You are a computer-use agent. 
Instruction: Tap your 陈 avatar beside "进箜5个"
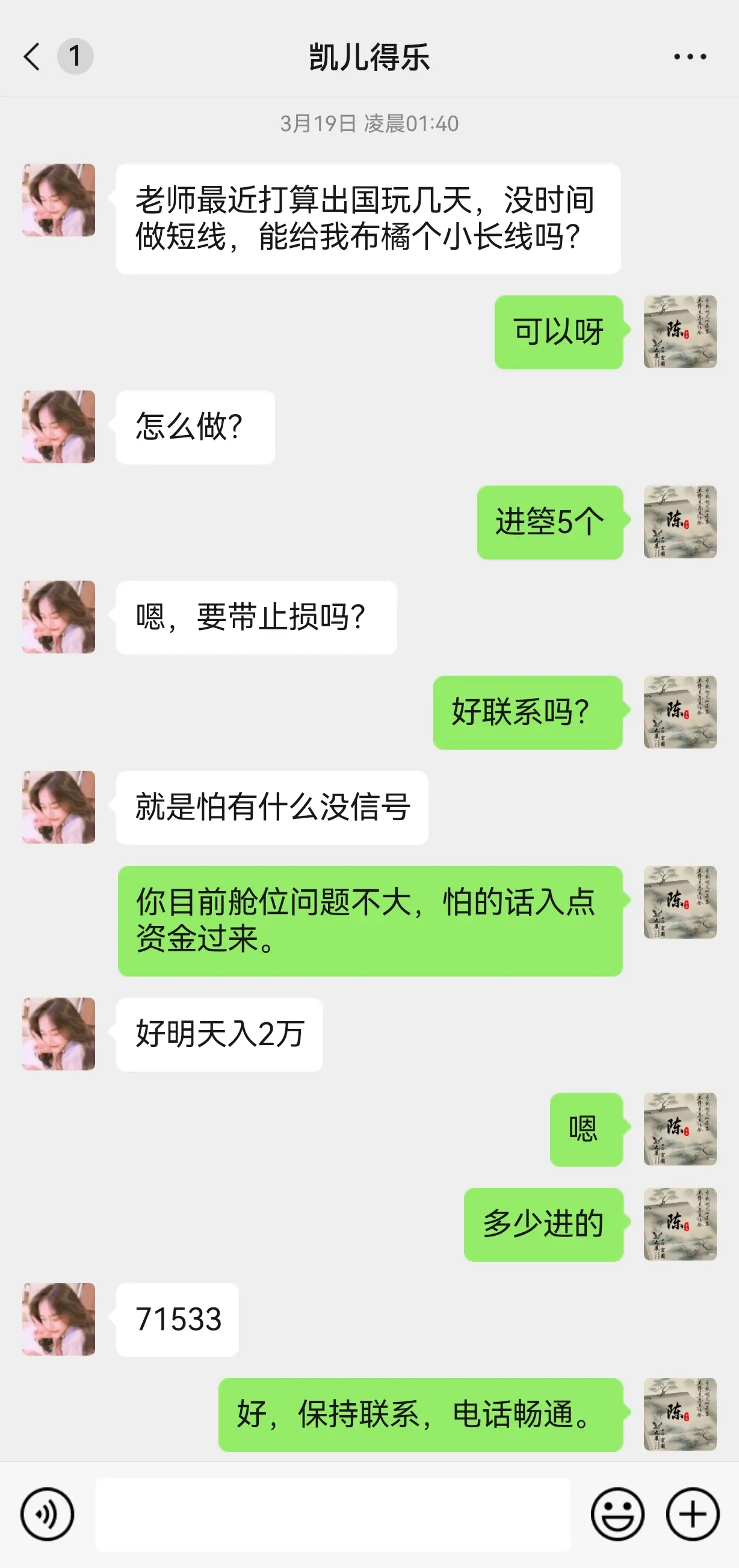[x=679, y=522]
